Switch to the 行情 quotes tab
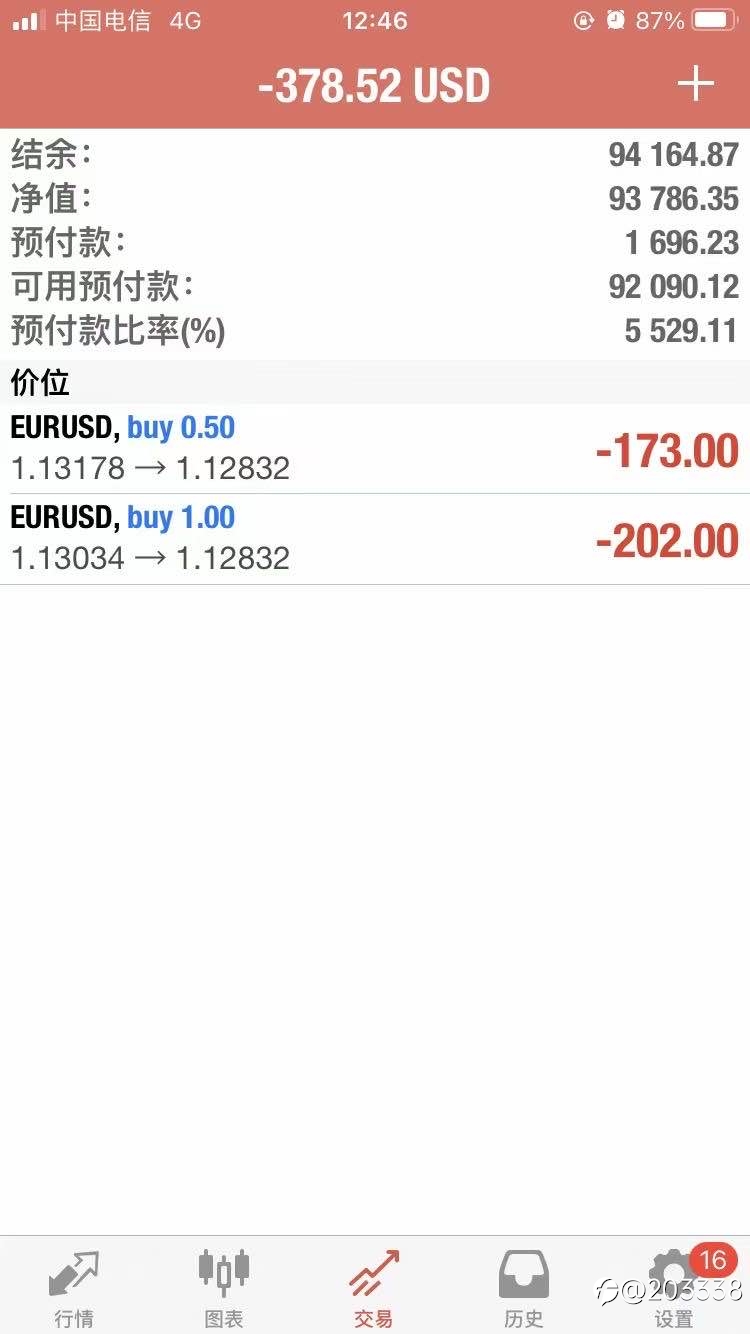Screen dimensions: 750x1334 point(74,1289)
